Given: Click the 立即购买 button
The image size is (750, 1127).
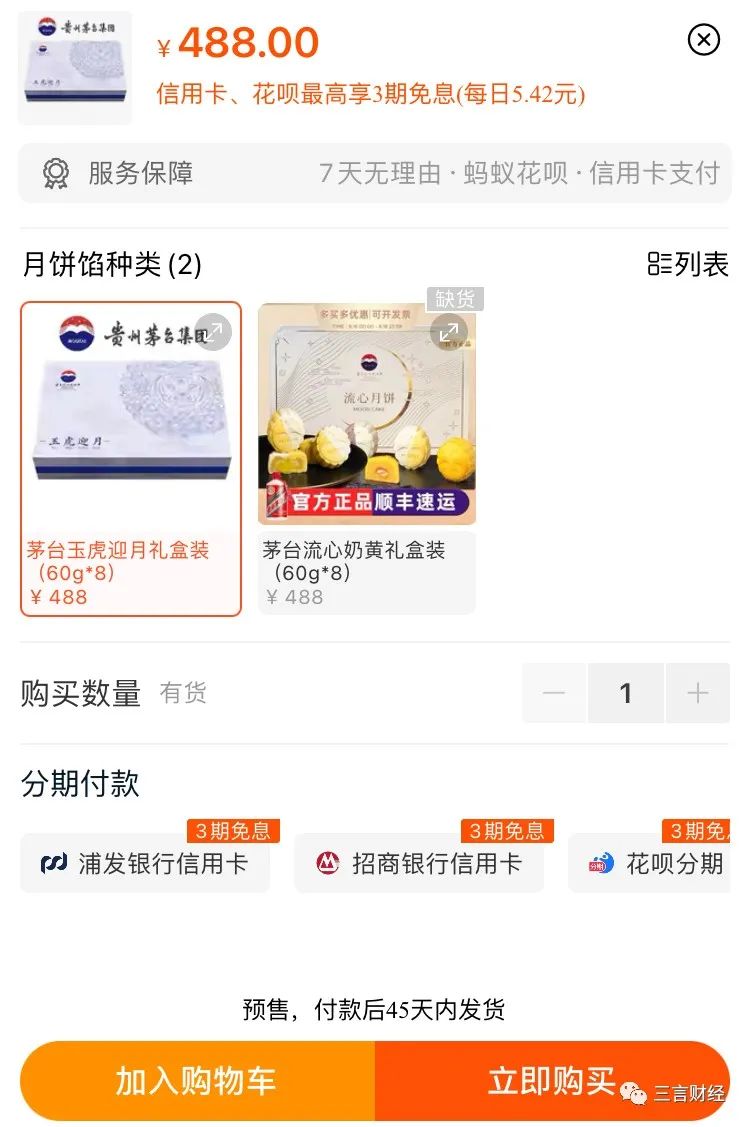Looking at the screenshot, I should click(545, 1081).
